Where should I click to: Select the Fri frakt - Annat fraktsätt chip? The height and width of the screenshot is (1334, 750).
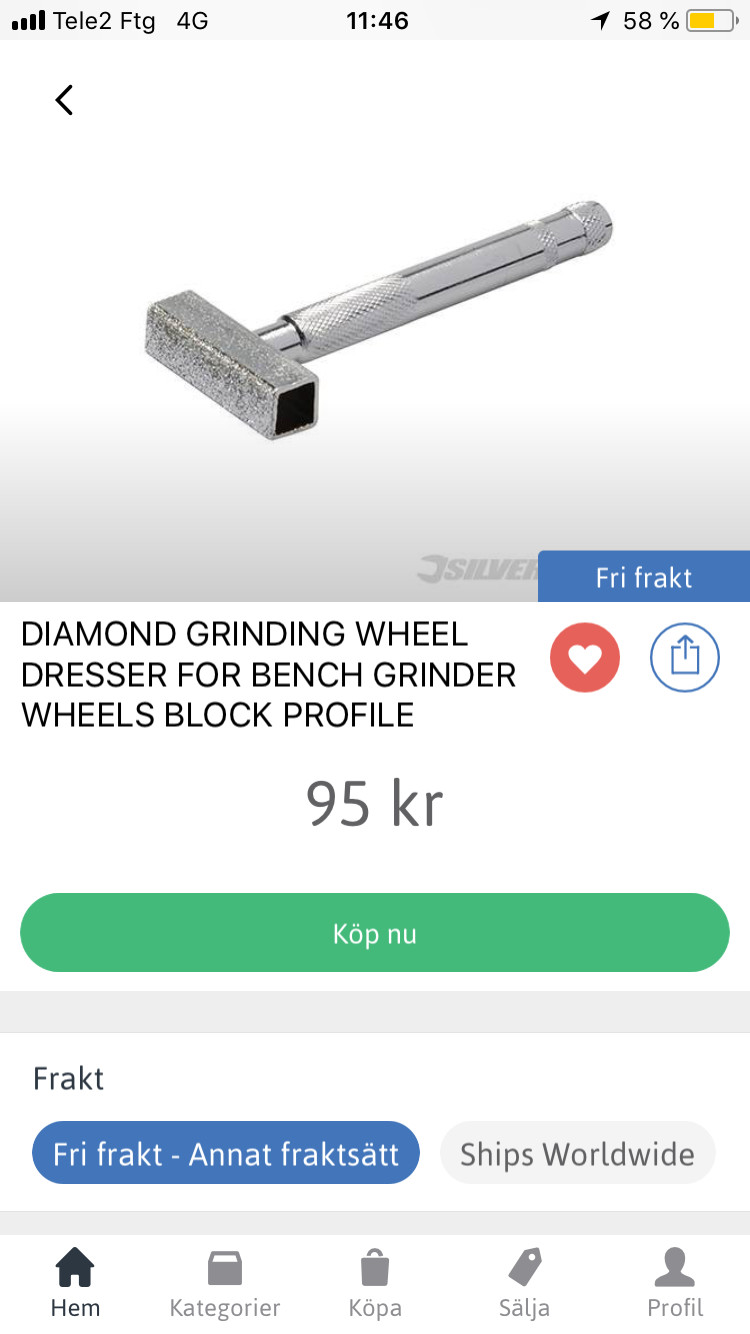(226, 1153)
